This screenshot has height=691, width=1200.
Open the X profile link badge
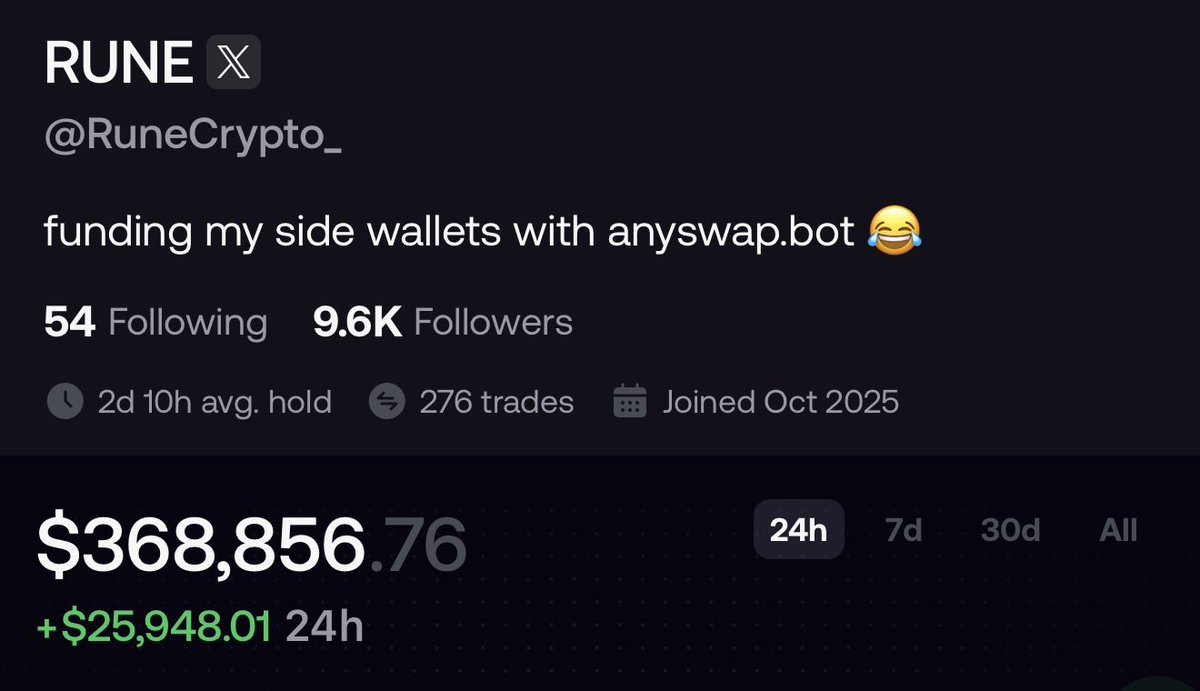[233, 63]
